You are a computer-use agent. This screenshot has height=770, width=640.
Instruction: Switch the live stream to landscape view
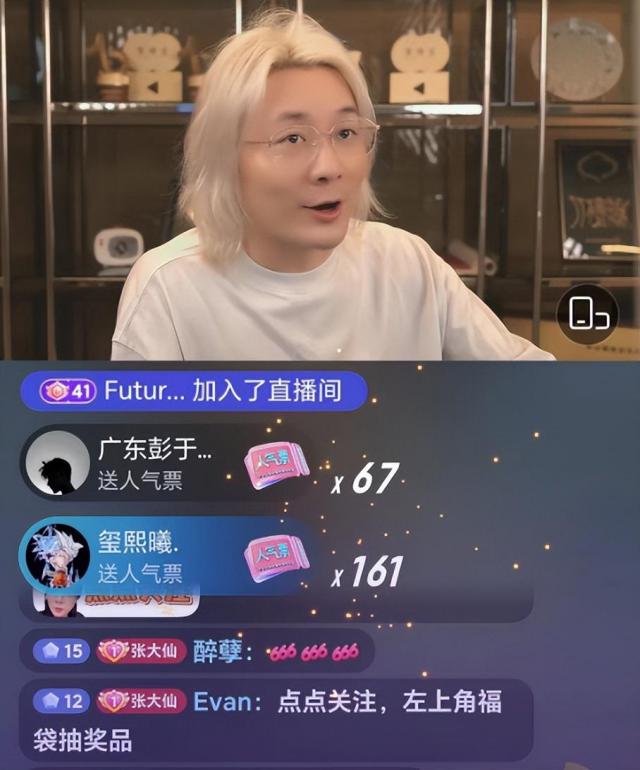click(588, 313)
